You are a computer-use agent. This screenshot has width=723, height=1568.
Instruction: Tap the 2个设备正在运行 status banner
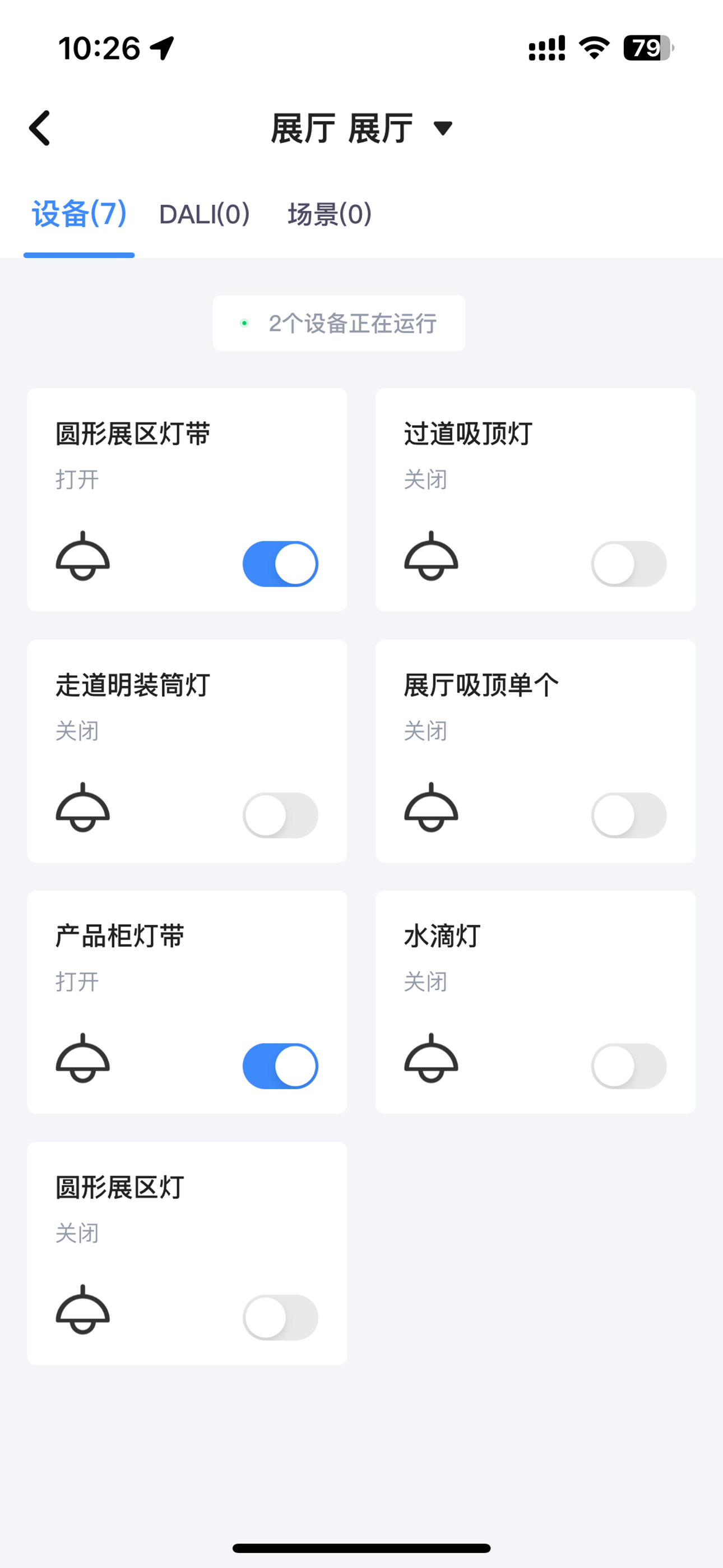(339, 322)
